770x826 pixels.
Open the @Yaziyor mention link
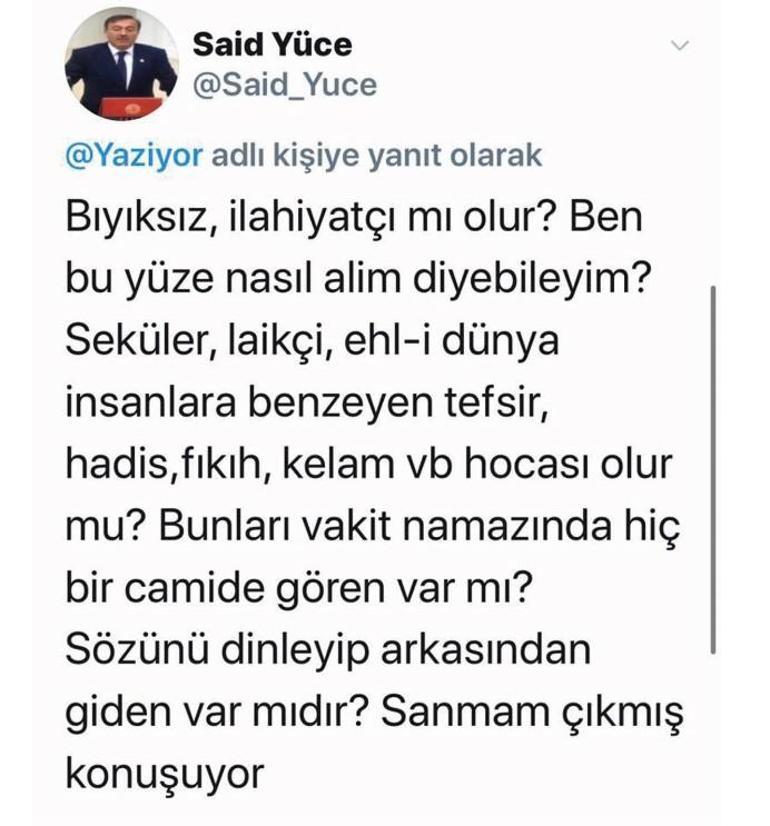(134, 155)
